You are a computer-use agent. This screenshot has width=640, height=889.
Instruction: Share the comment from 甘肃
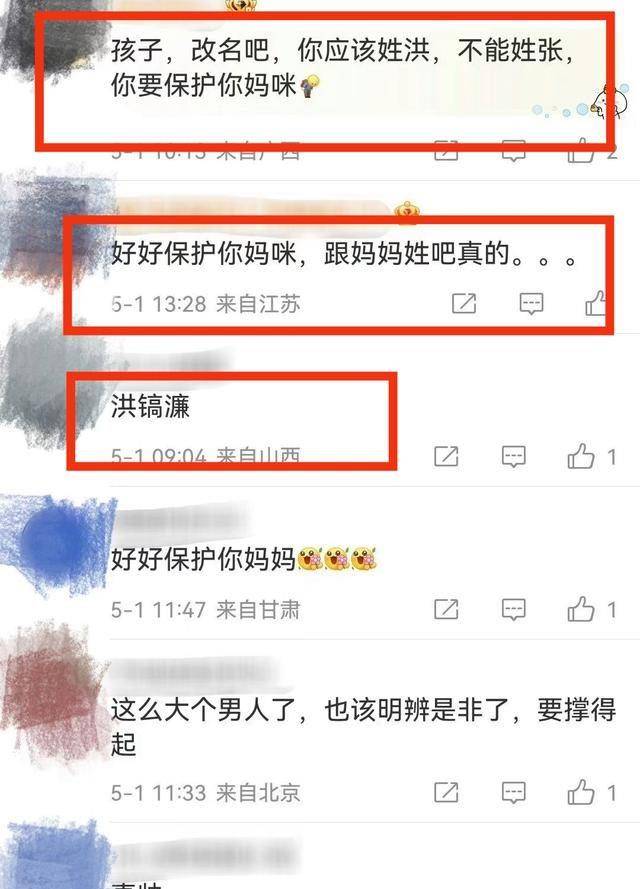click(x=446, y=608)
